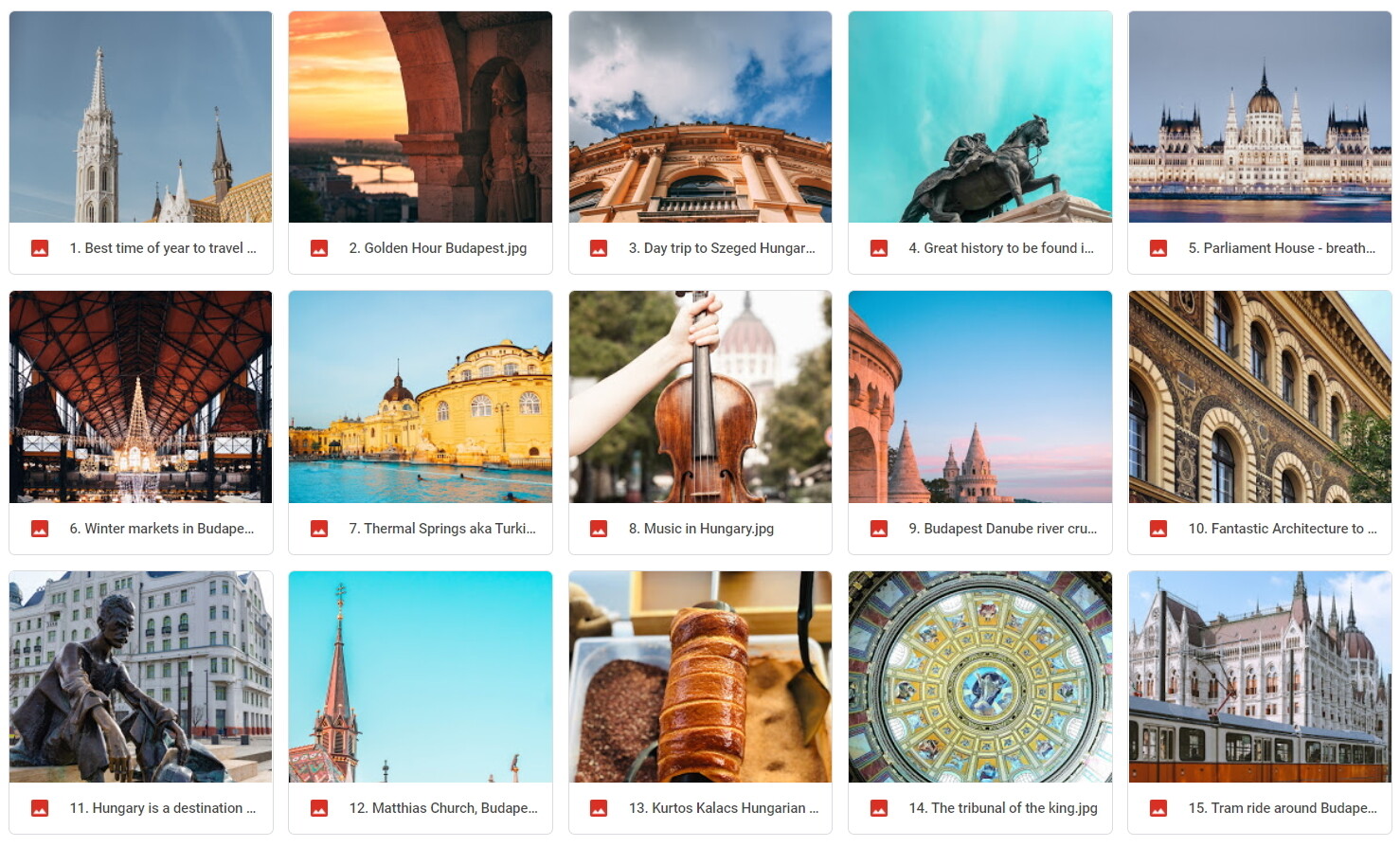
Task: Open '14. The tribunal of the king.jpg'
Action: [x=979, y=676]
